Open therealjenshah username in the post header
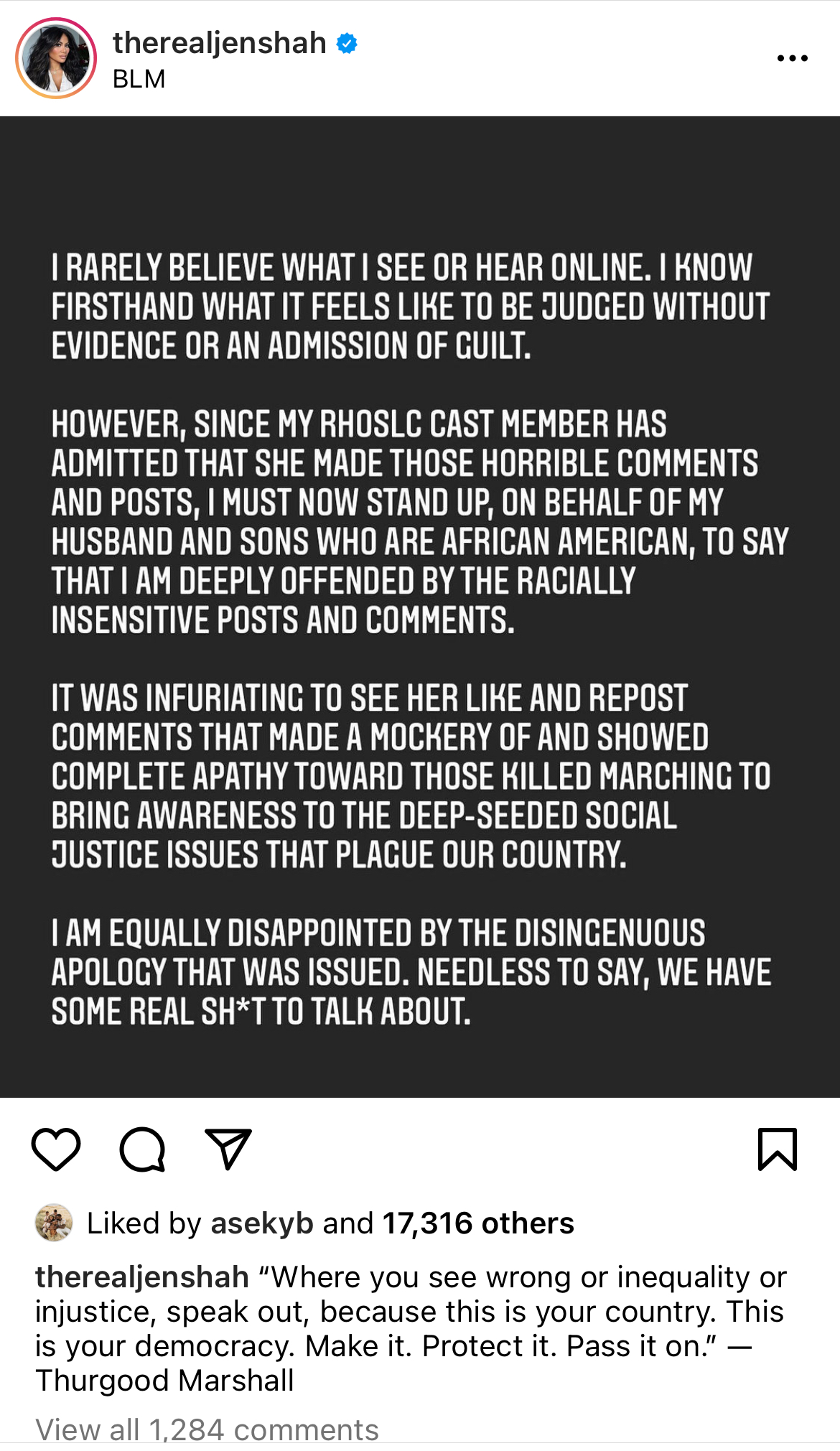 coord(219,43)
